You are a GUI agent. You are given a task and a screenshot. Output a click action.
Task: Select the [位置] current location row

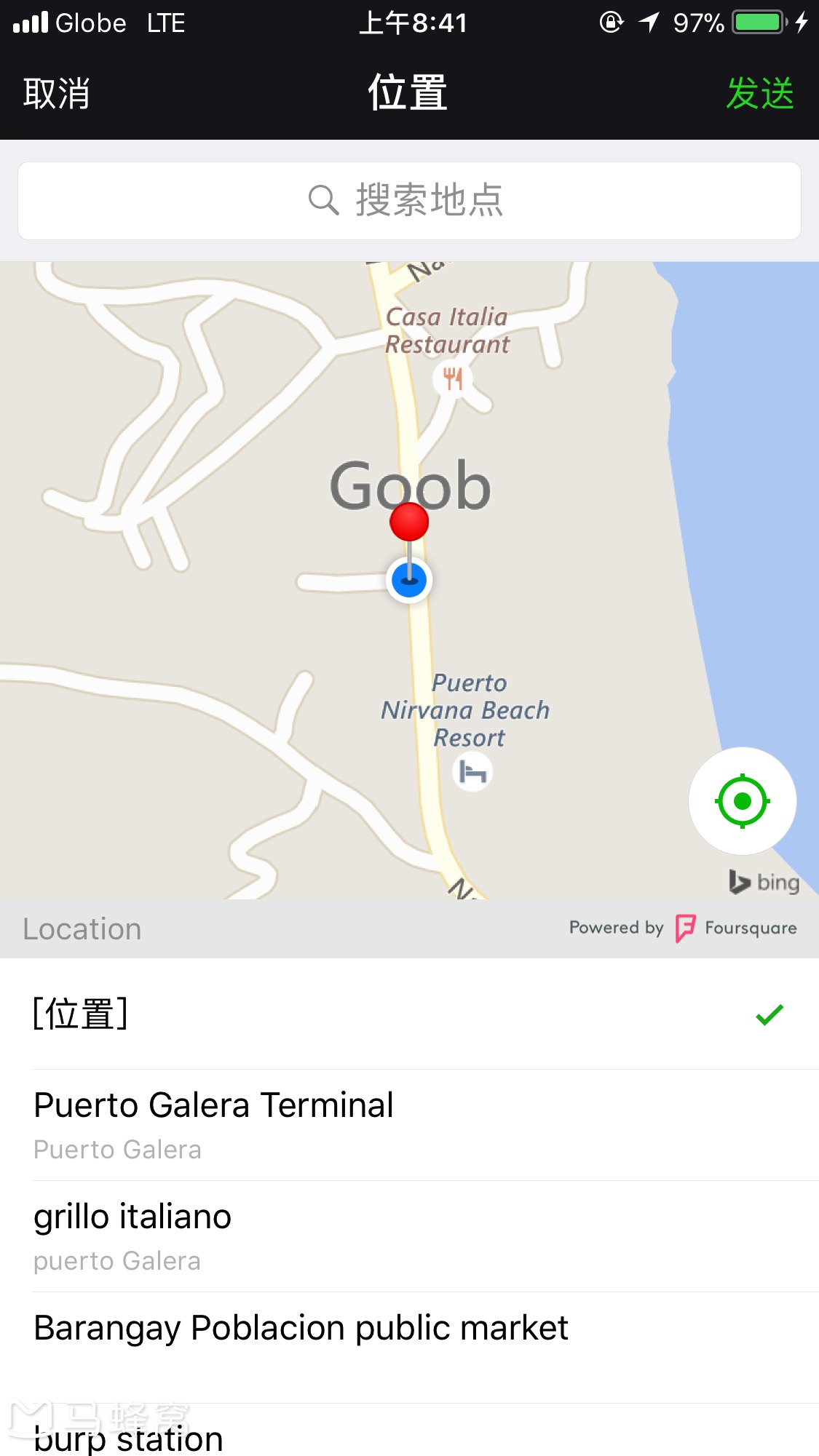click(408, 1014)
